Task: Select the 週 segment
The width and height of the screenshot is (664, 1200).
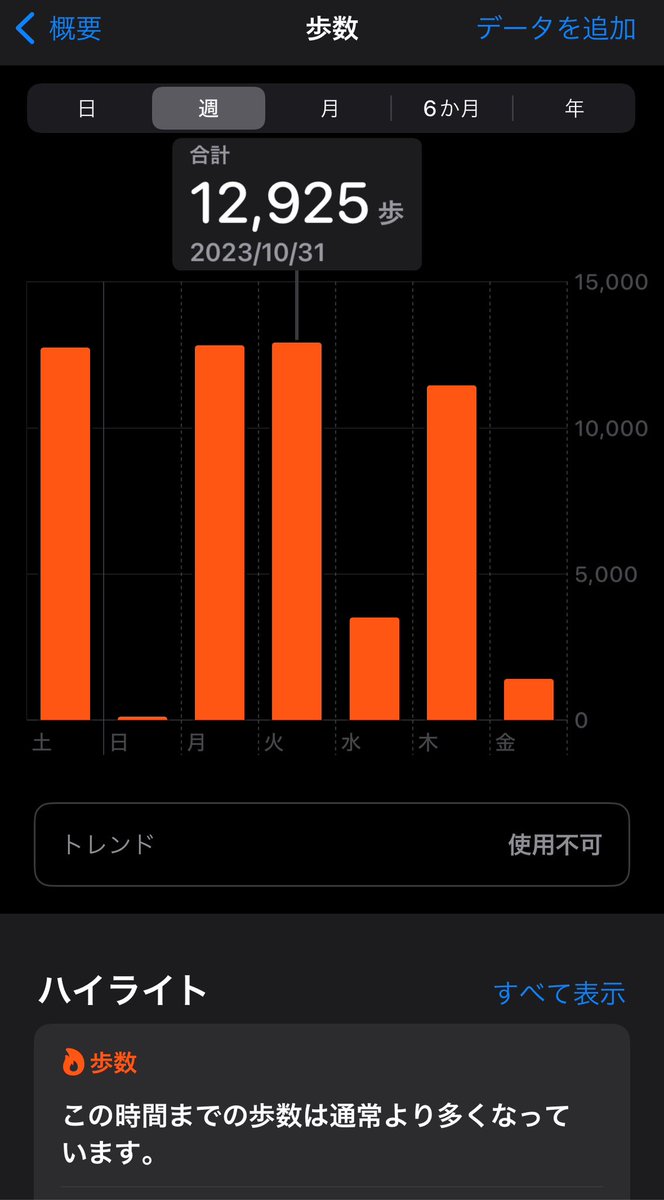Action: point(208,108)
